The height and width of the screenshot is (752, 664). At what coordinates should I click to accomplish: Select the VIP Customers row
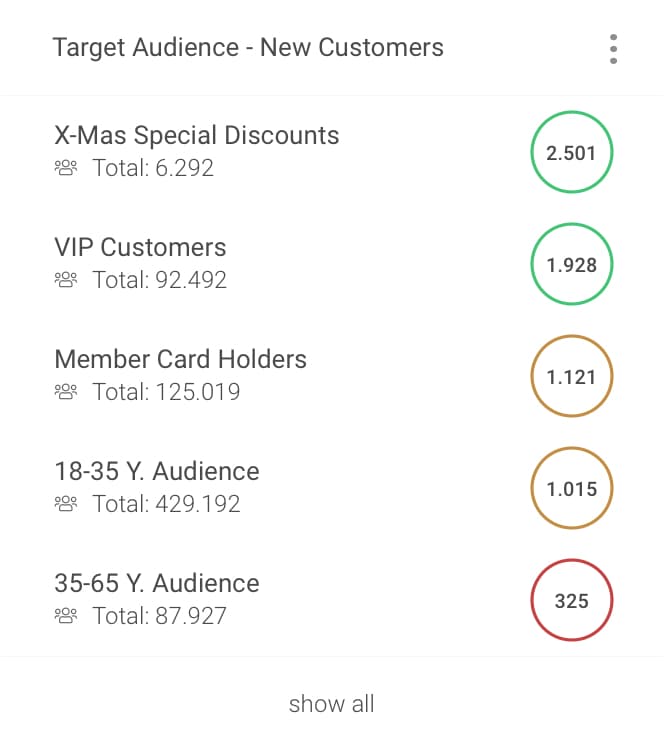click(x=141, y=248)
